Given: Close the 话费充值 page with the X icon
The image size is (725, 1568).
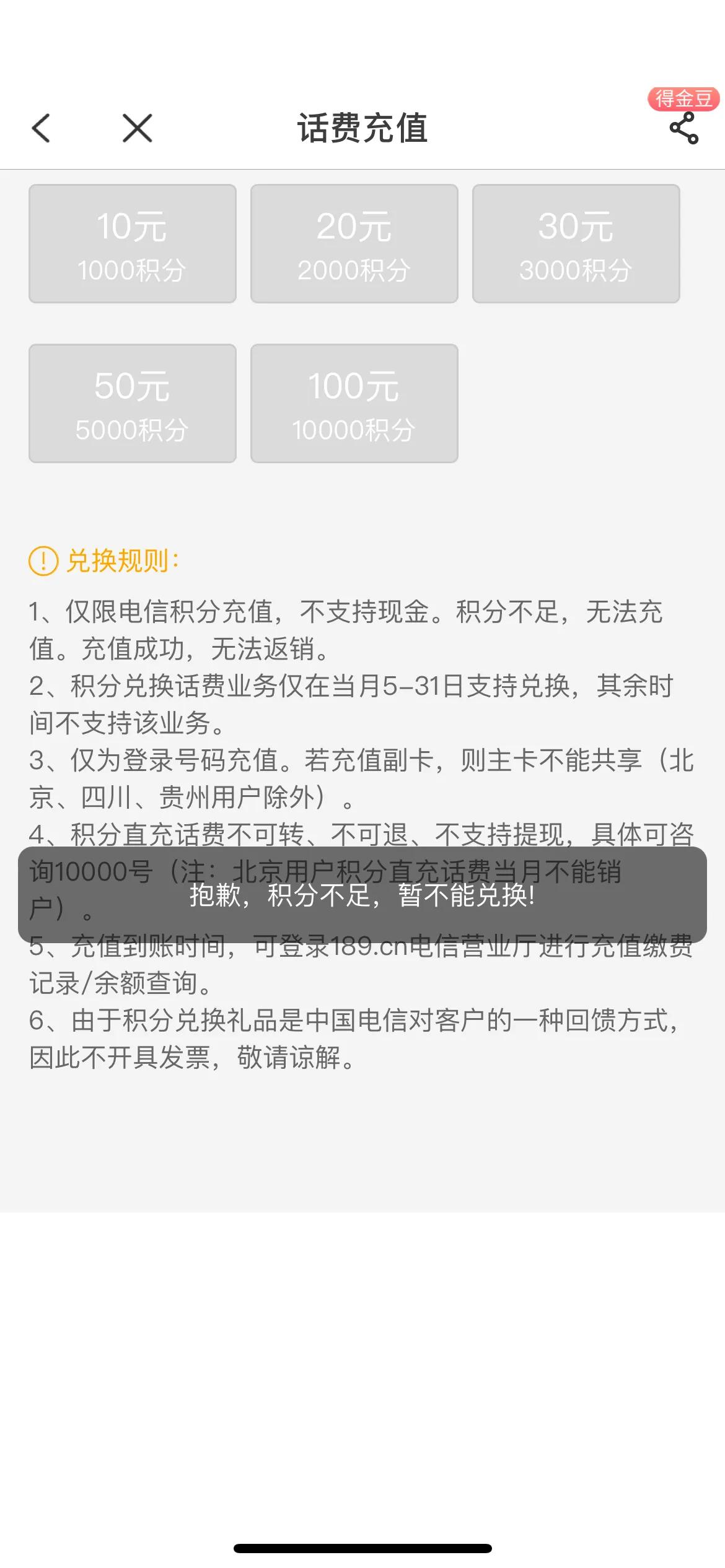Looking at the screenshot, I should tap(136, 128).
